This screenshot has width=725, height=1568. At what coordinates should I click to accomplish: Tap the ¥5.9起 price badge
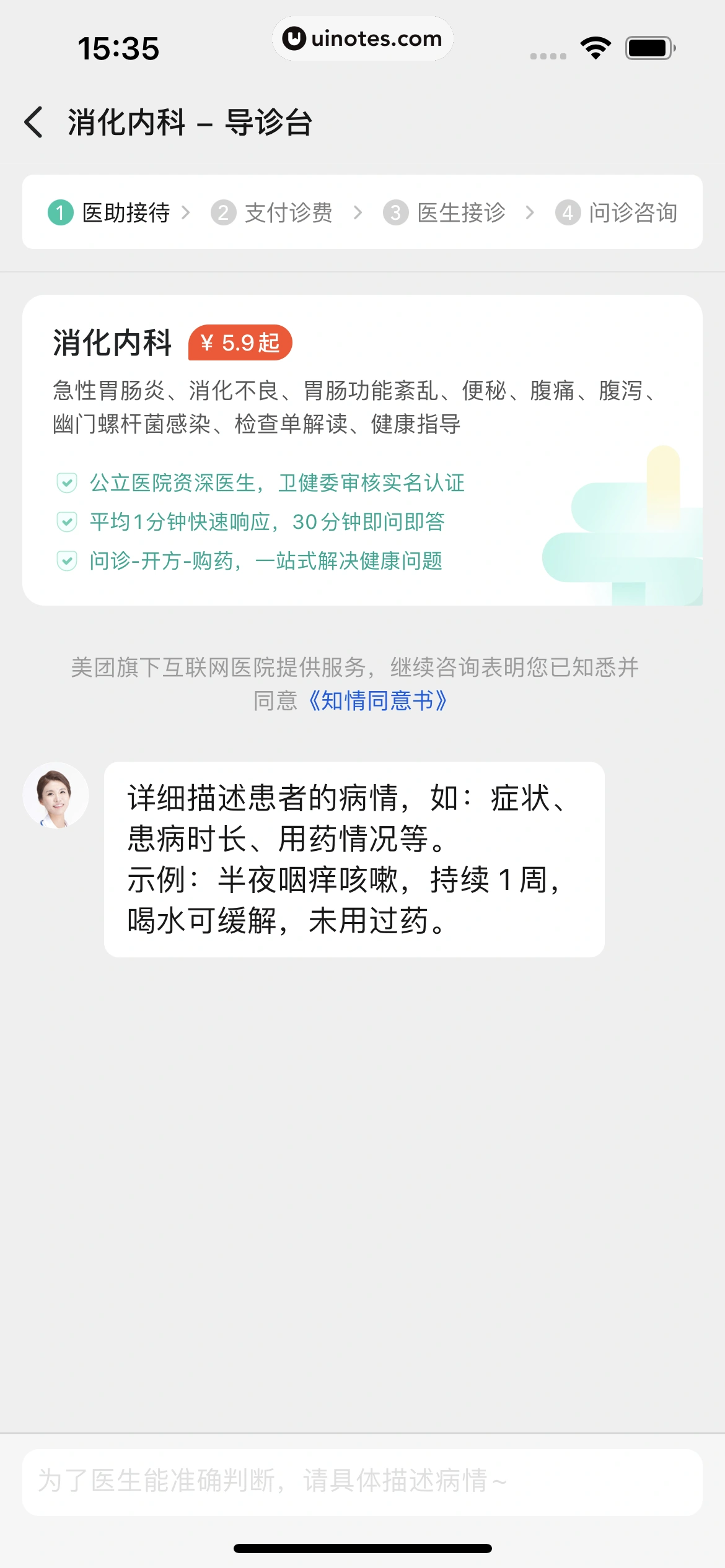click(x=241, y=342)
